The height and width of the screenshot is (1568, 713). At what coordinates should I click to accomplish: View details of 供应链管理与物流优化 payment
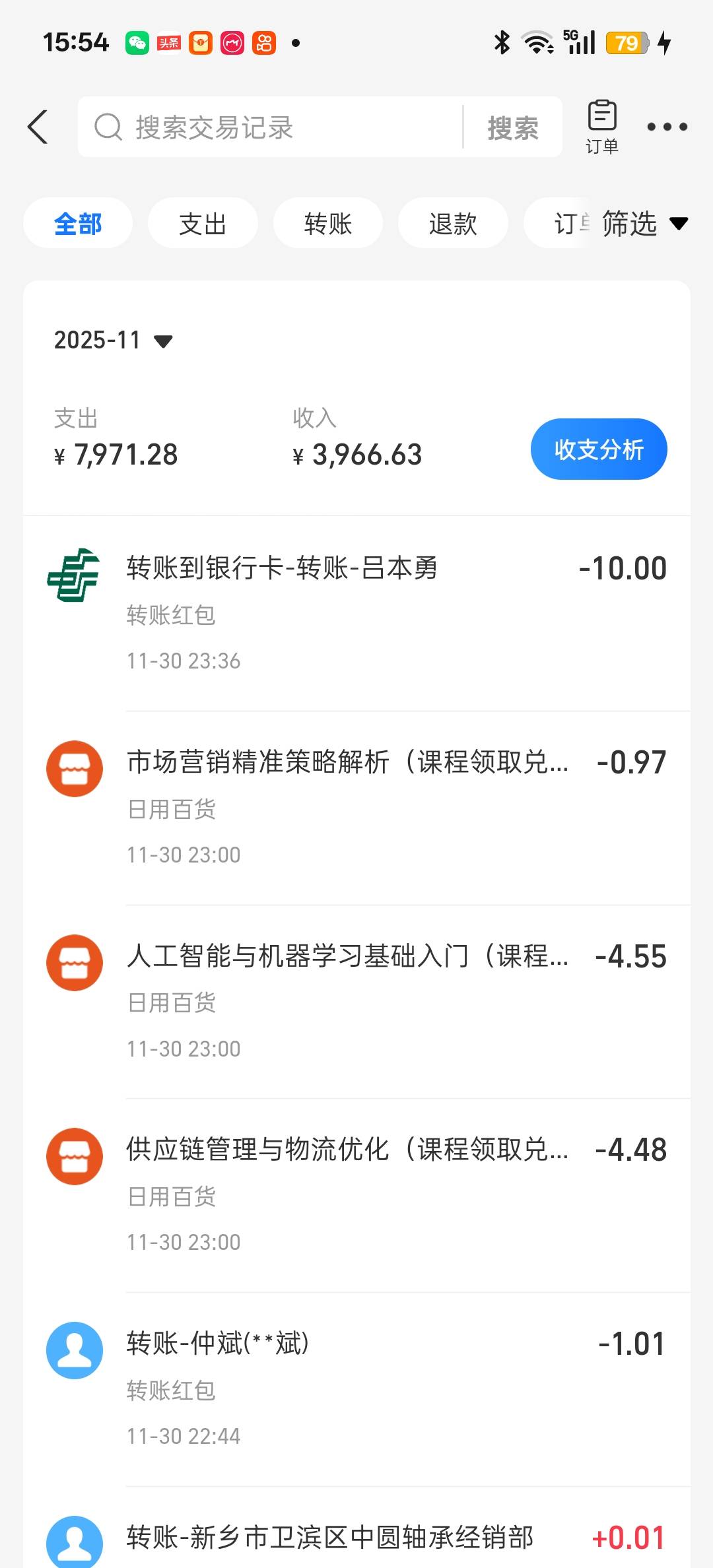(x=356, y=1194)
